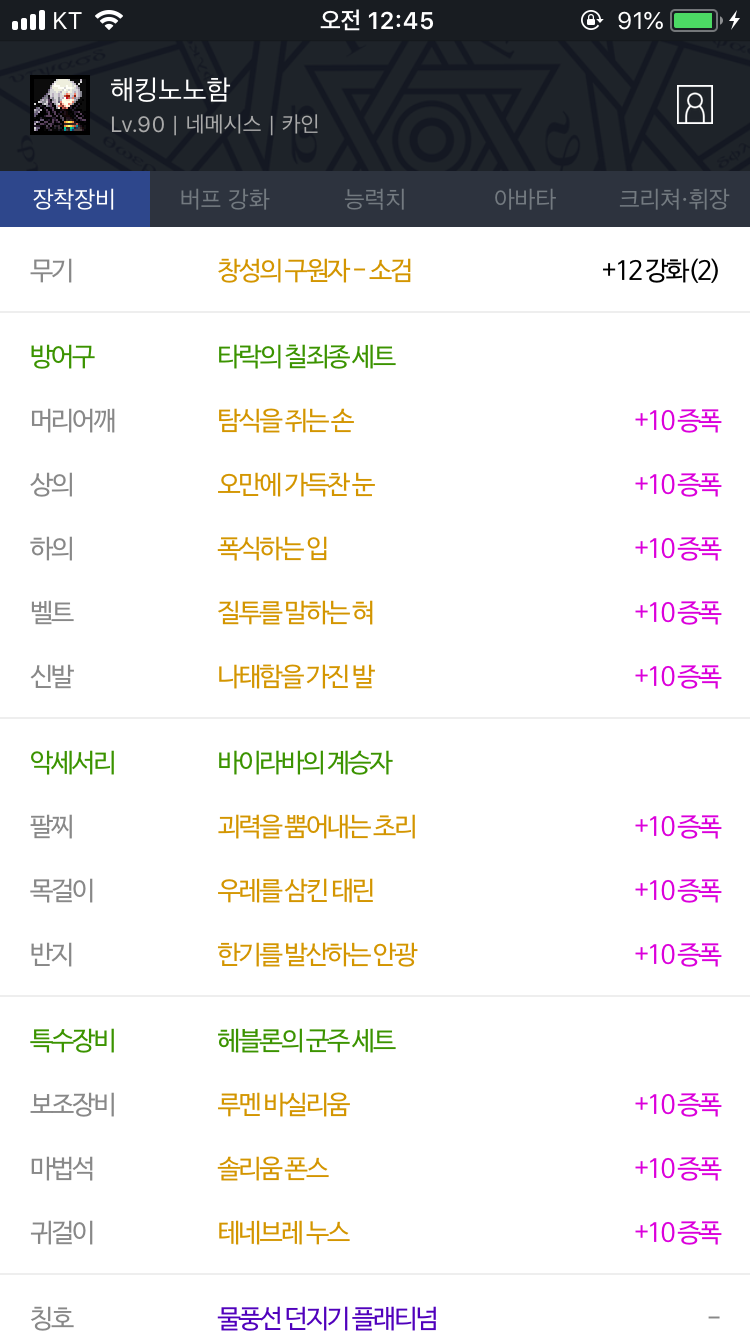Open the 루멘 바실리움 sub-equipment row
The image size is (750, 1334).
[x=375, y=1104]
